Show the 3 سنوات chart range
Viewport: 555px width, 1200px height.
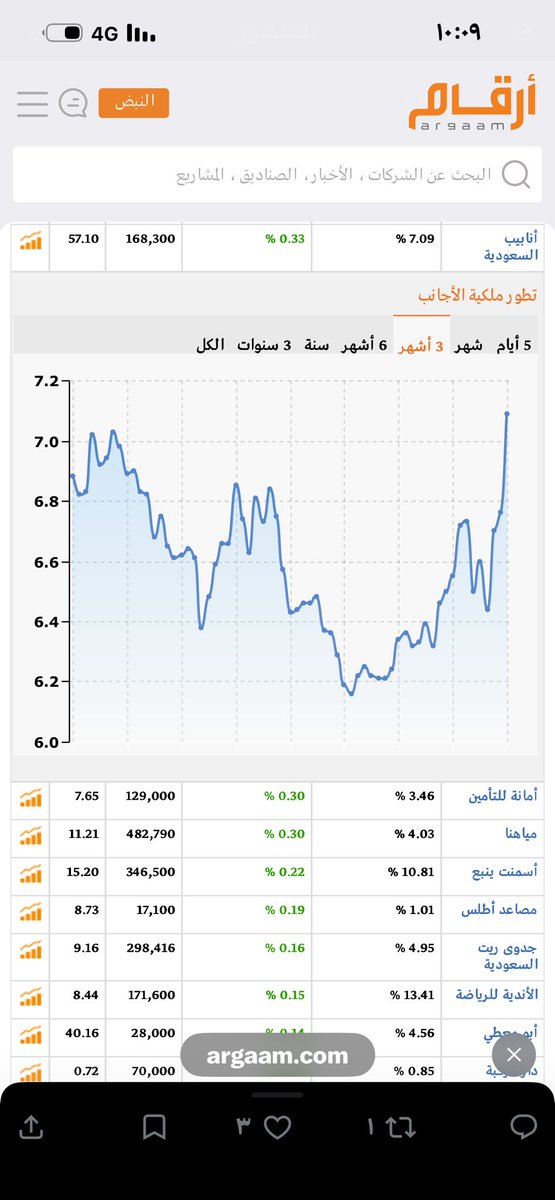[x=264, y=346]
